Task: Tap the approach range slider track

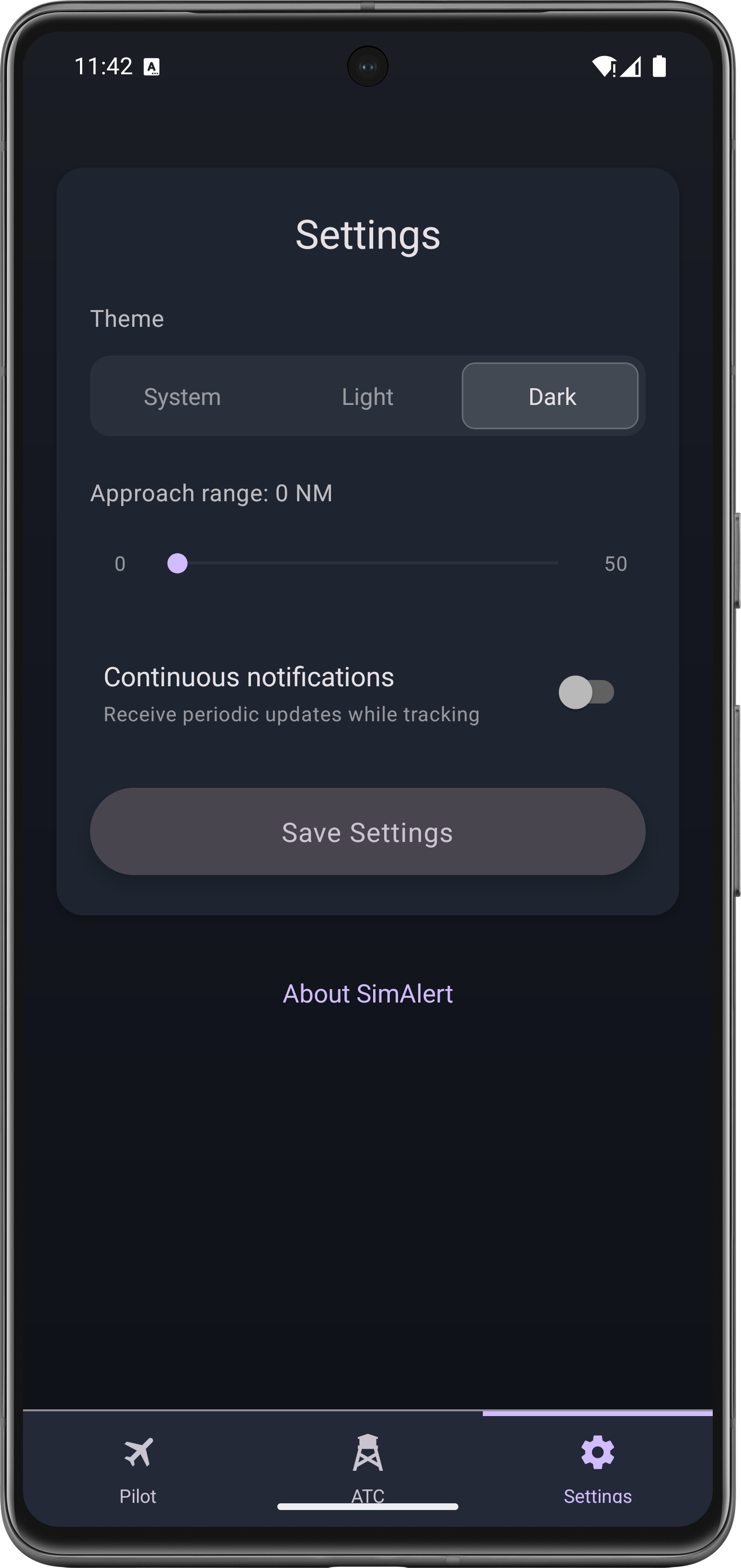Action: 367,563
